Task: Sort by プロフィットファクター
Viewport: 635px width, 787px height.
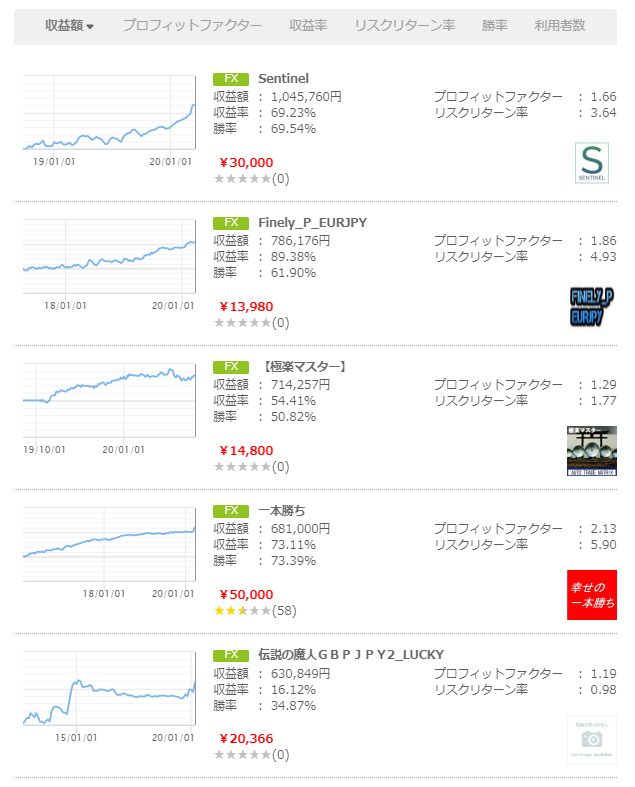Action: pyautogui.click(x=192, y=26)
